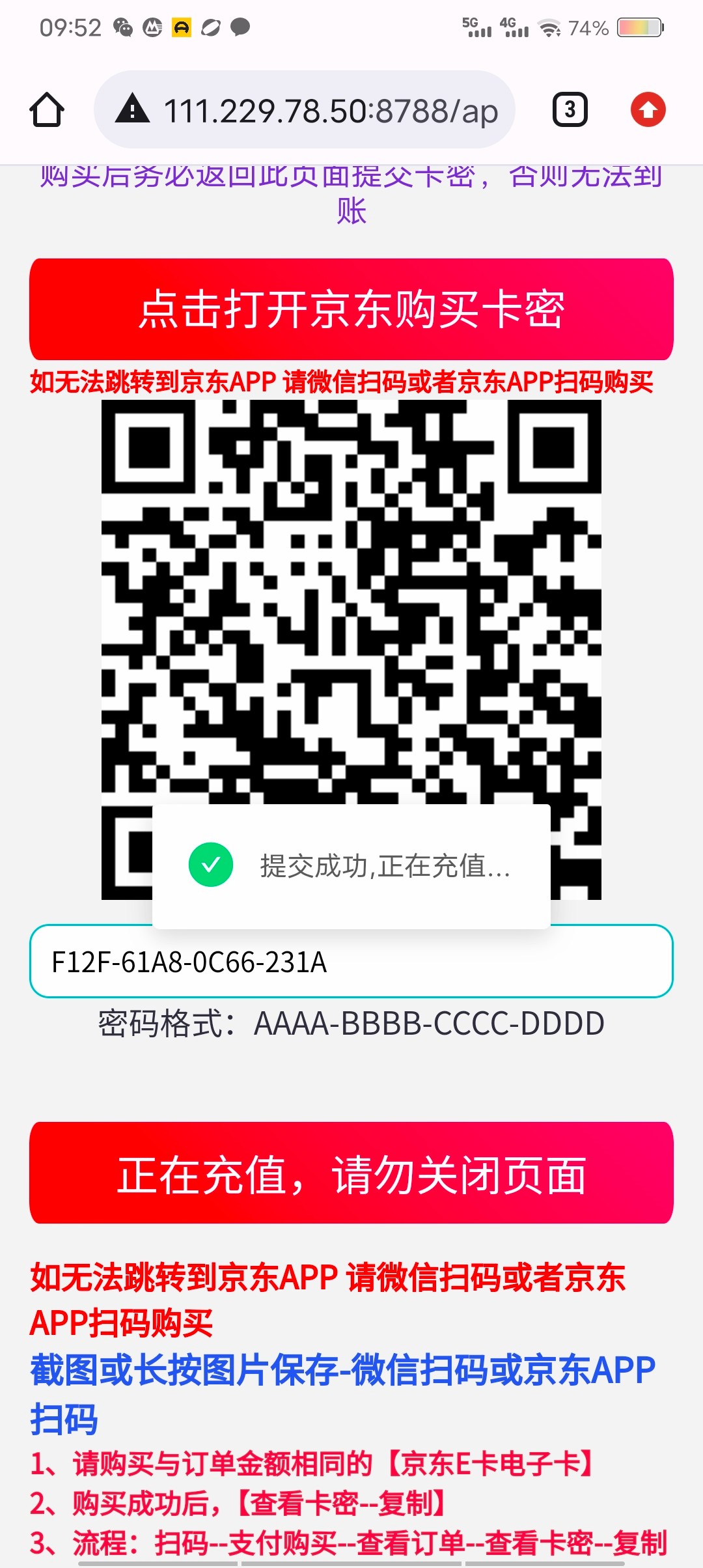This screenshot has height=1568, width=703.
Task: Tap the browser home icon
Action: tap(46, 109)
